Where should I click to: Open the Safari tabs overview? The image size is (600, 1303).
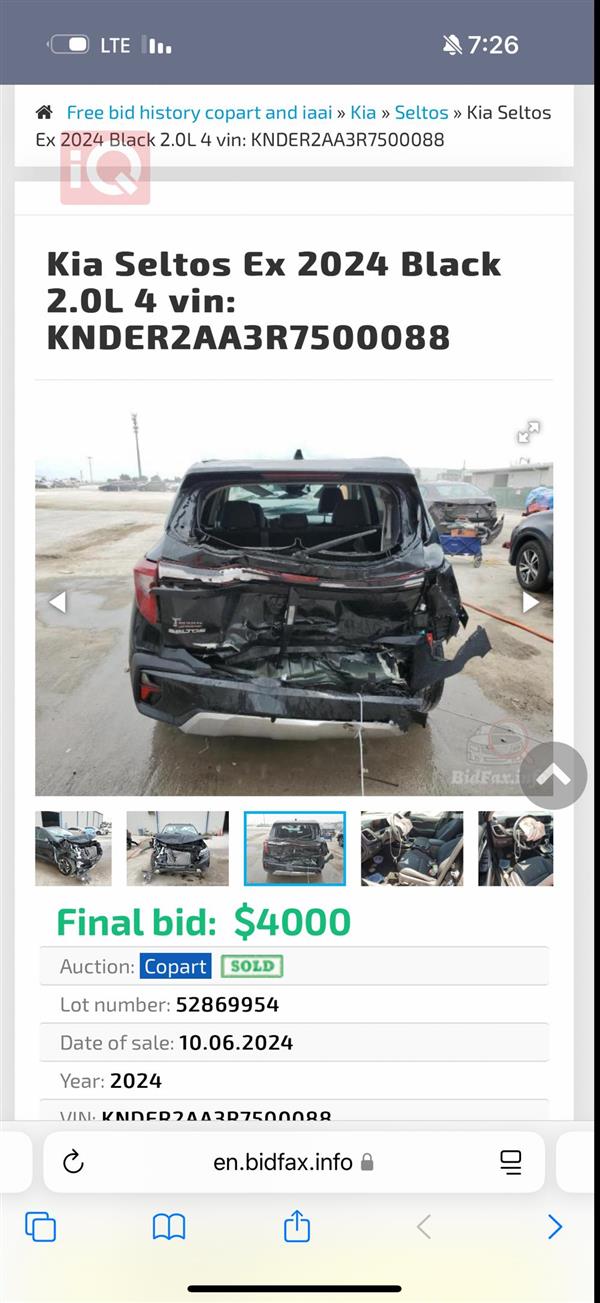[x=40, y=1227]
